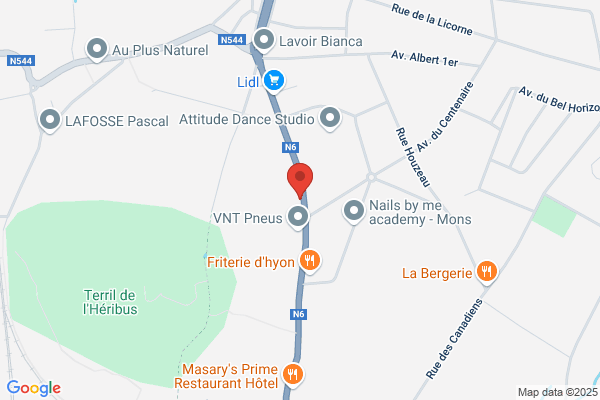
Task: Open Au Plus Naturel place marker
Action: 97,47
